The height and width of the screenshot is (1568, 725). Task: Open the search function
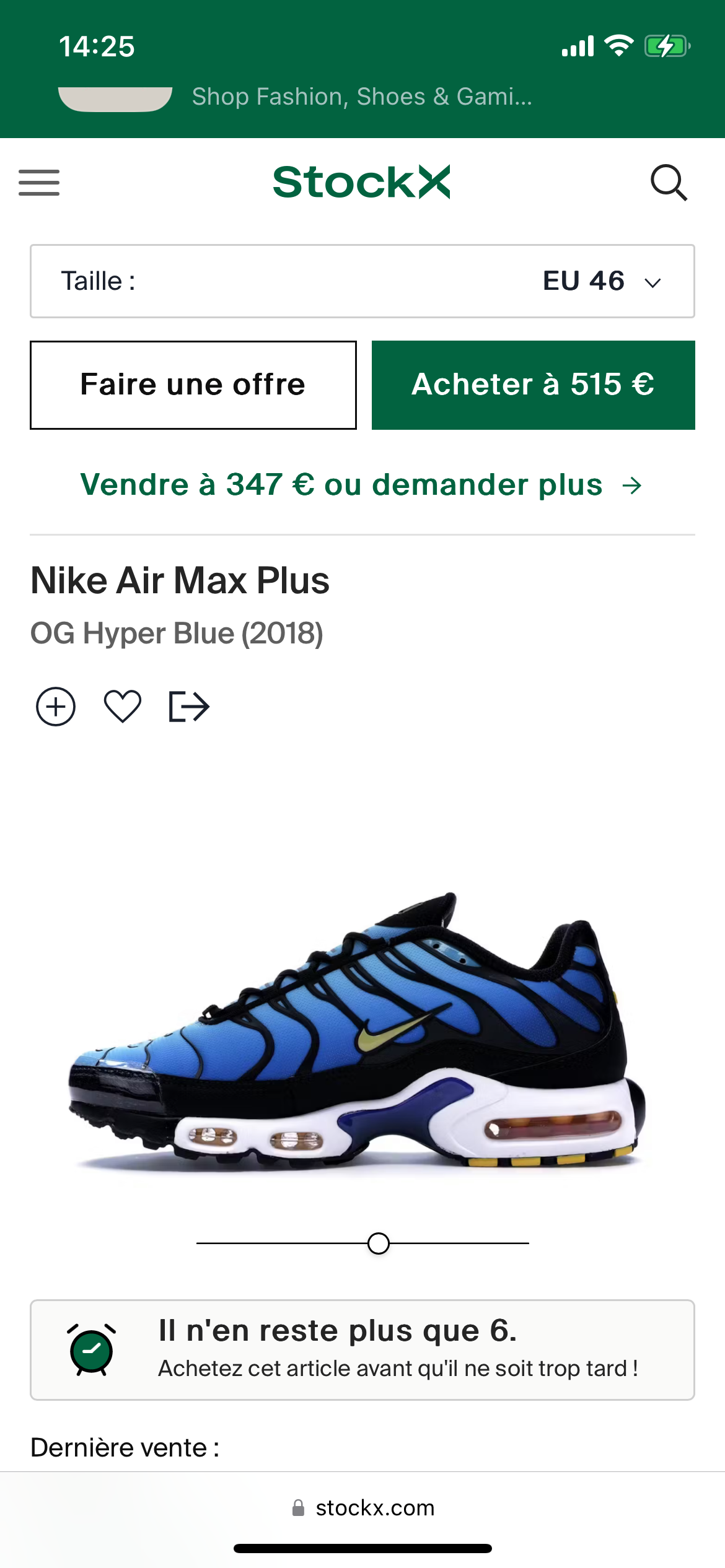click(671, 183)
